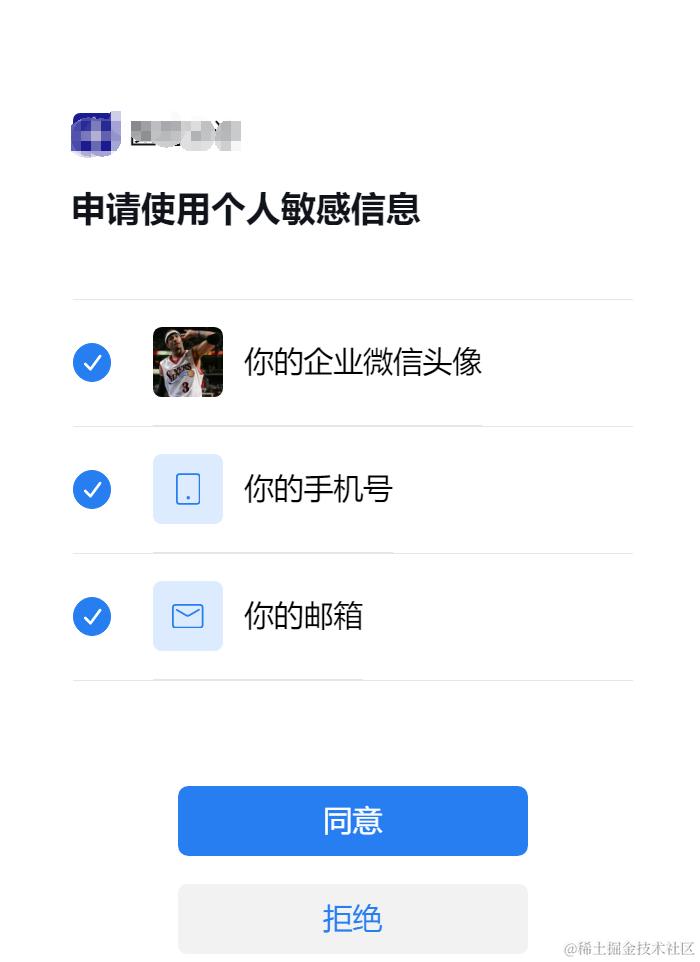Uncheck the 你的邮箱 checkbox
Viewport: 700px width, 962px height.
[x=92, y=616]
